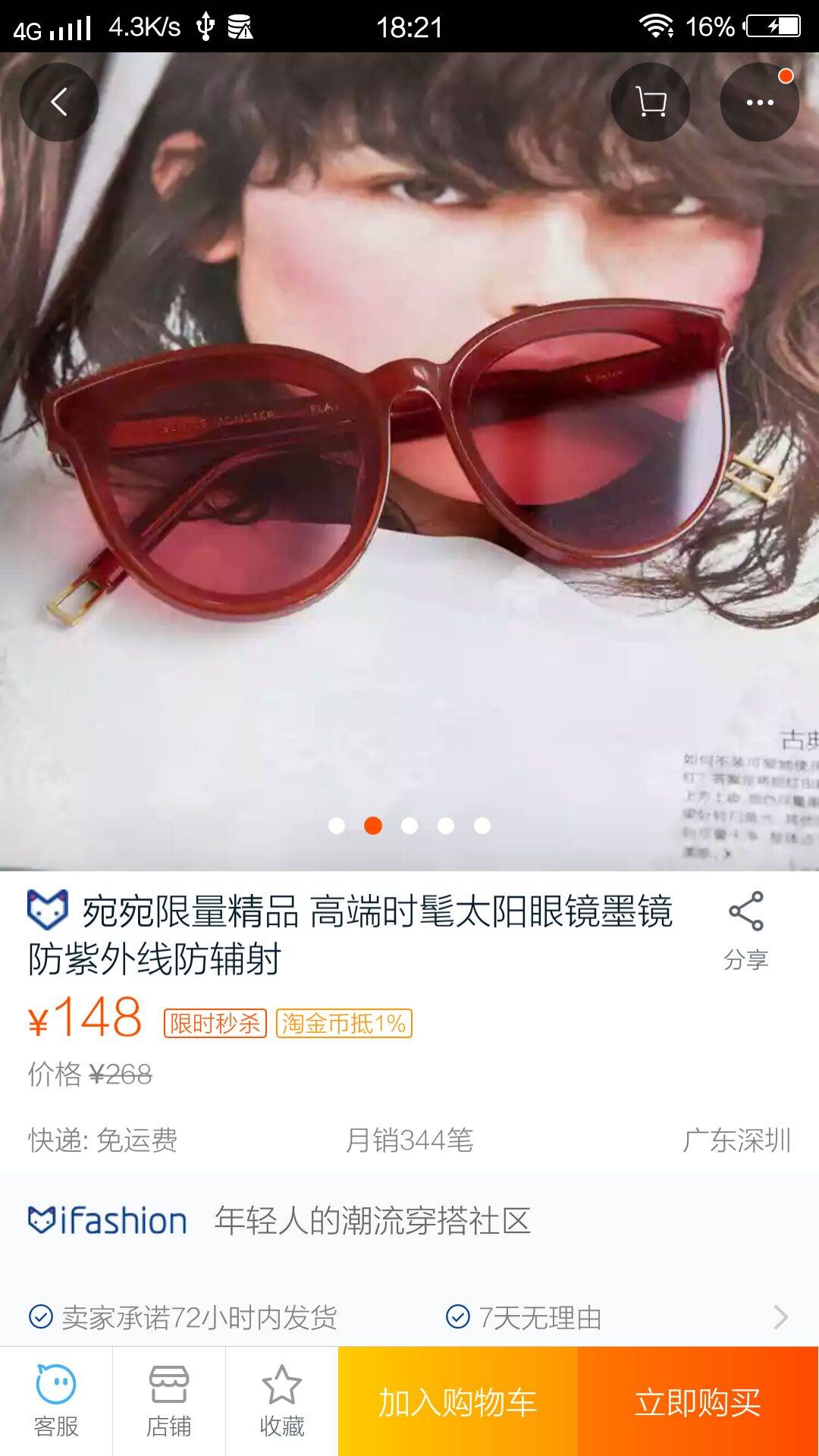Share this product via 分享

tap(745, 930)
